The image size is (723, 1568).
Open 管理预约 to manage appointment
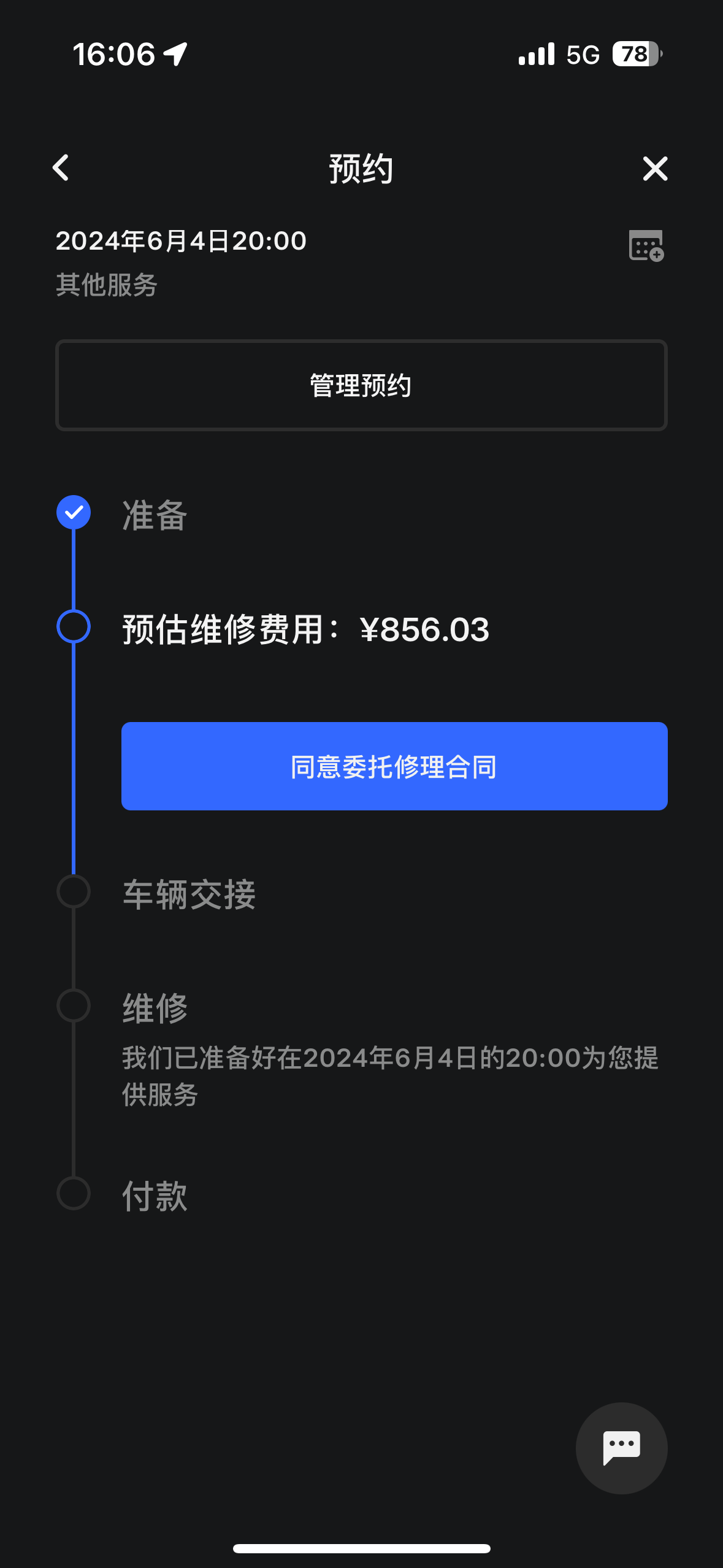[361, 385]
